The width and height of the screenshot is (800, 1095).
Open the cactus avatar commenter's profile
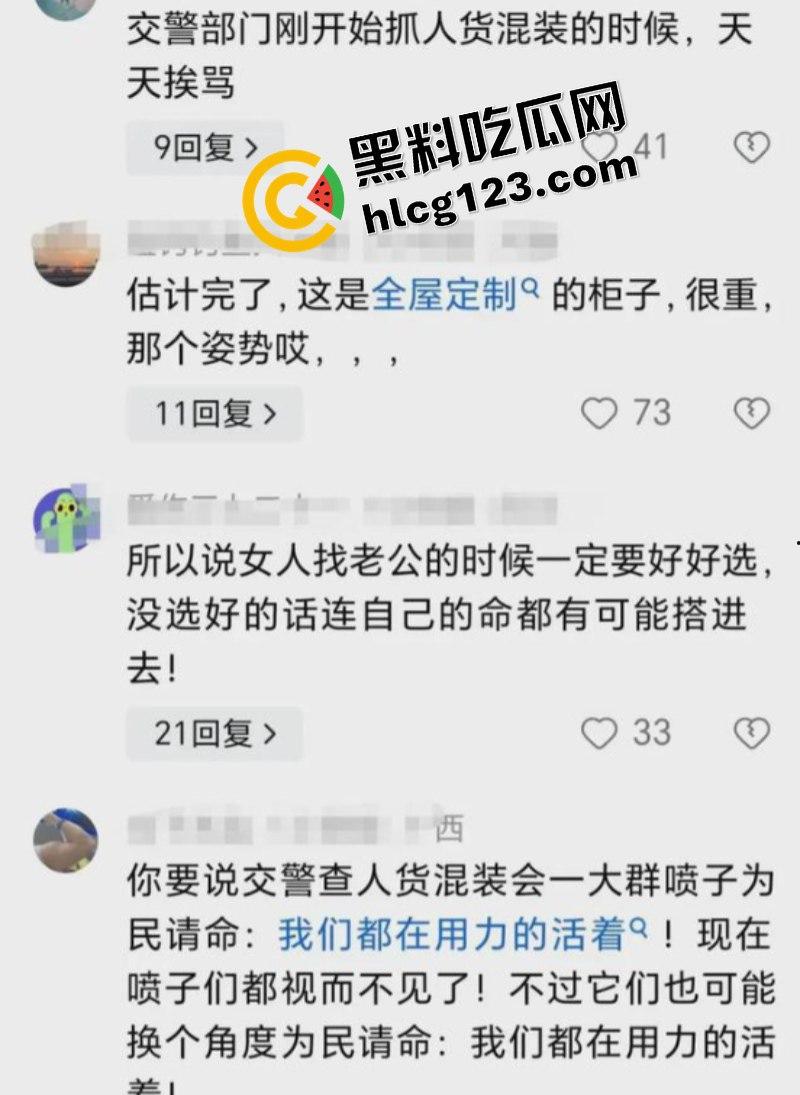pyautogui.click(x=66, y=520)
